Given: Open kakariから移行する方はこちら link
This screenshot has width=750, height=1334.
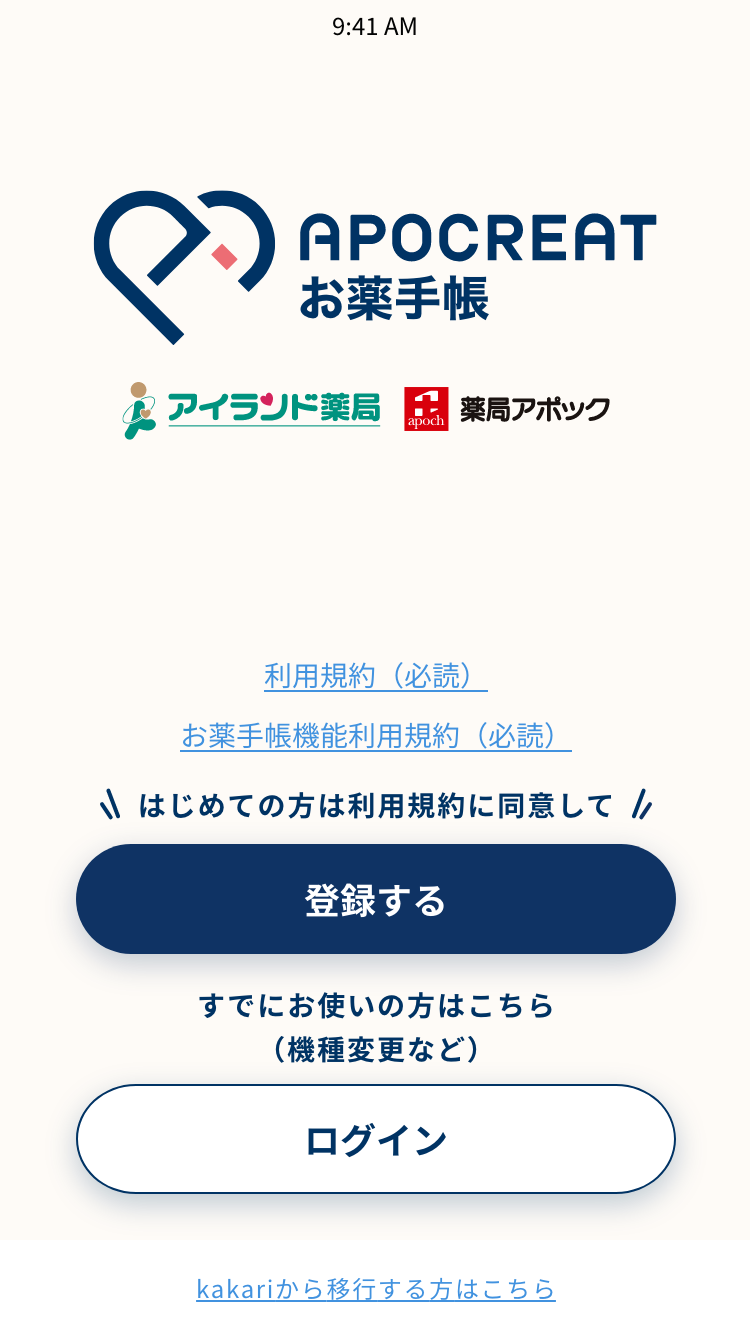Looking at the screenshot, I should [x=375, y=1288].
